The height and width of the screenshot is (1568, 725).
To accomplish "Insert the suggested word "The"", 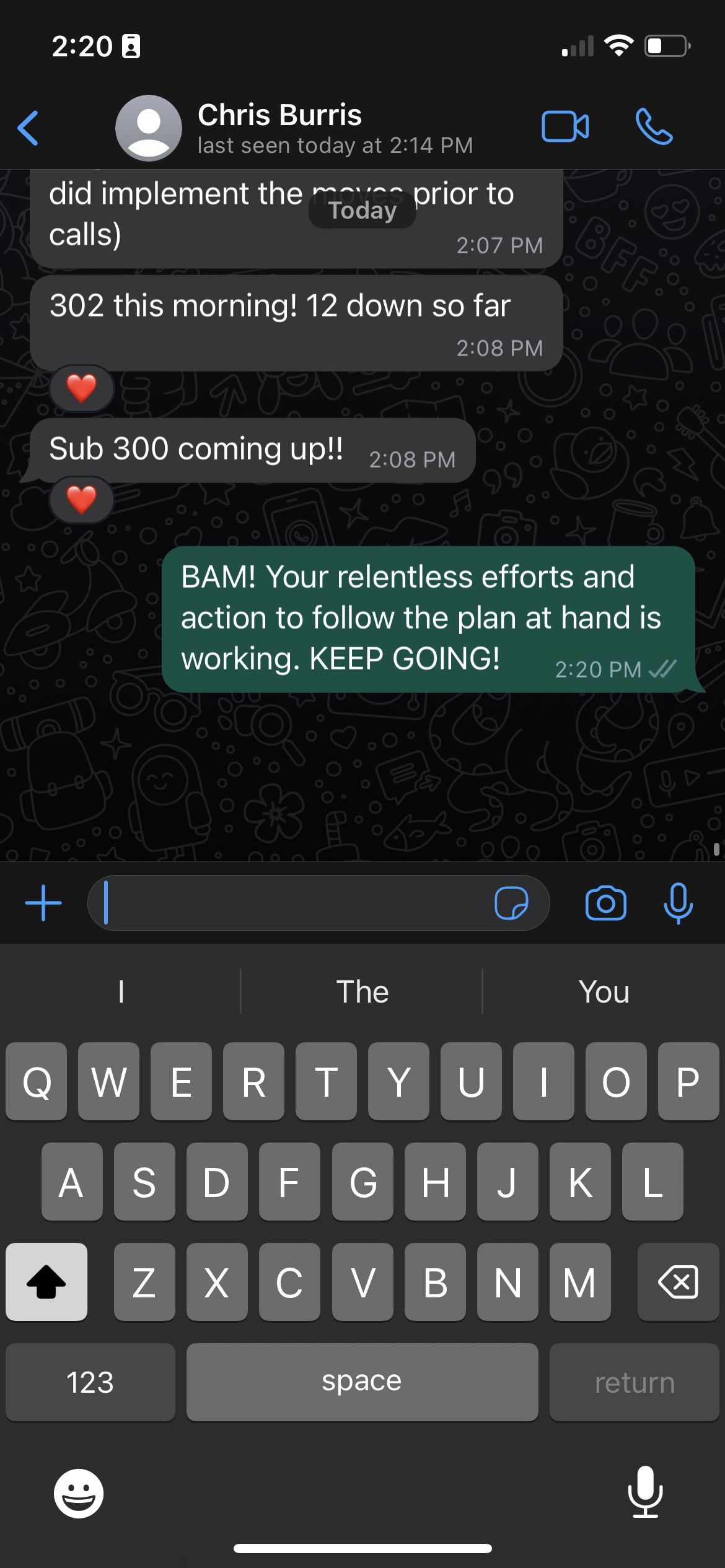I will [x=362, y=992].
